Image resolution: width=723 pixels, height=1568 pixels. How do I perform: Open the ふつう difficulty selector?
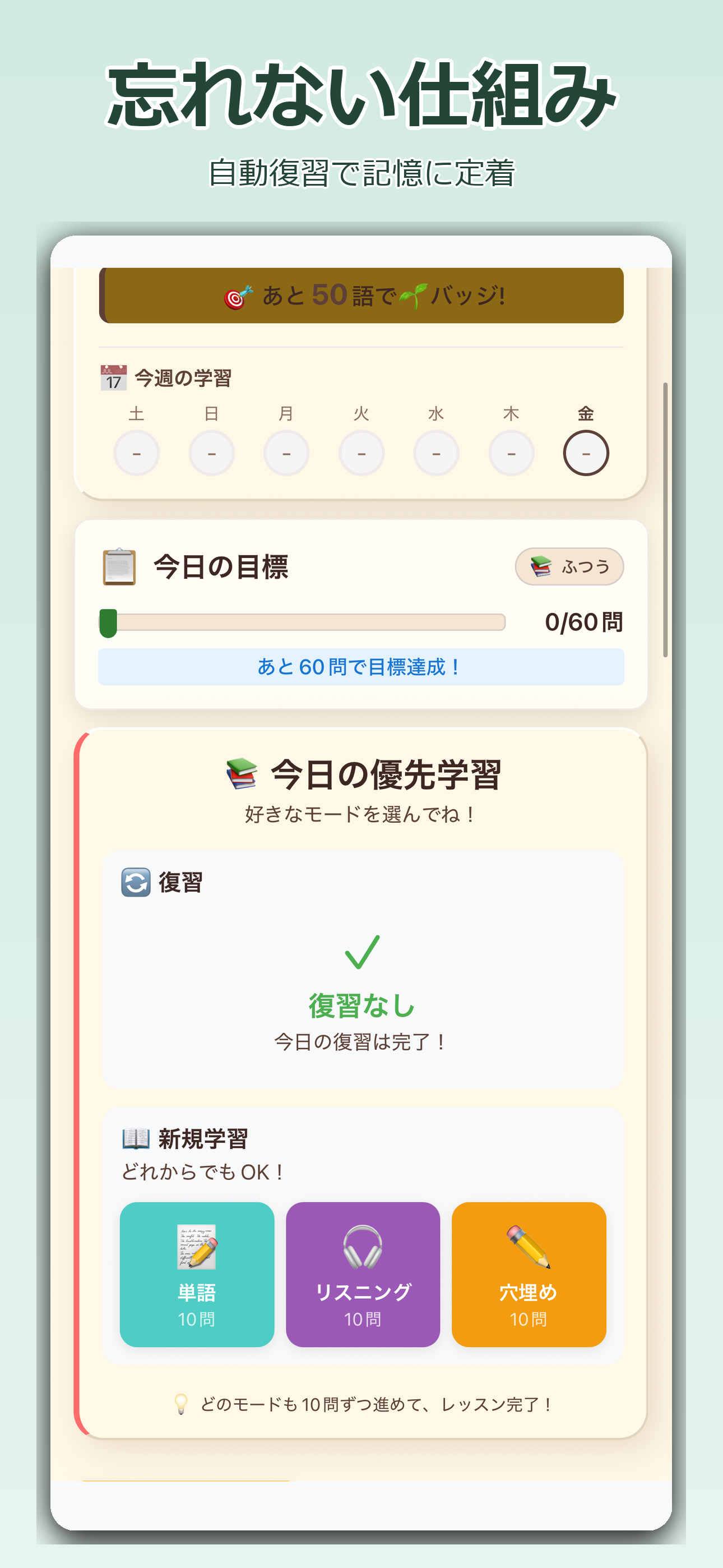(570, 566)
